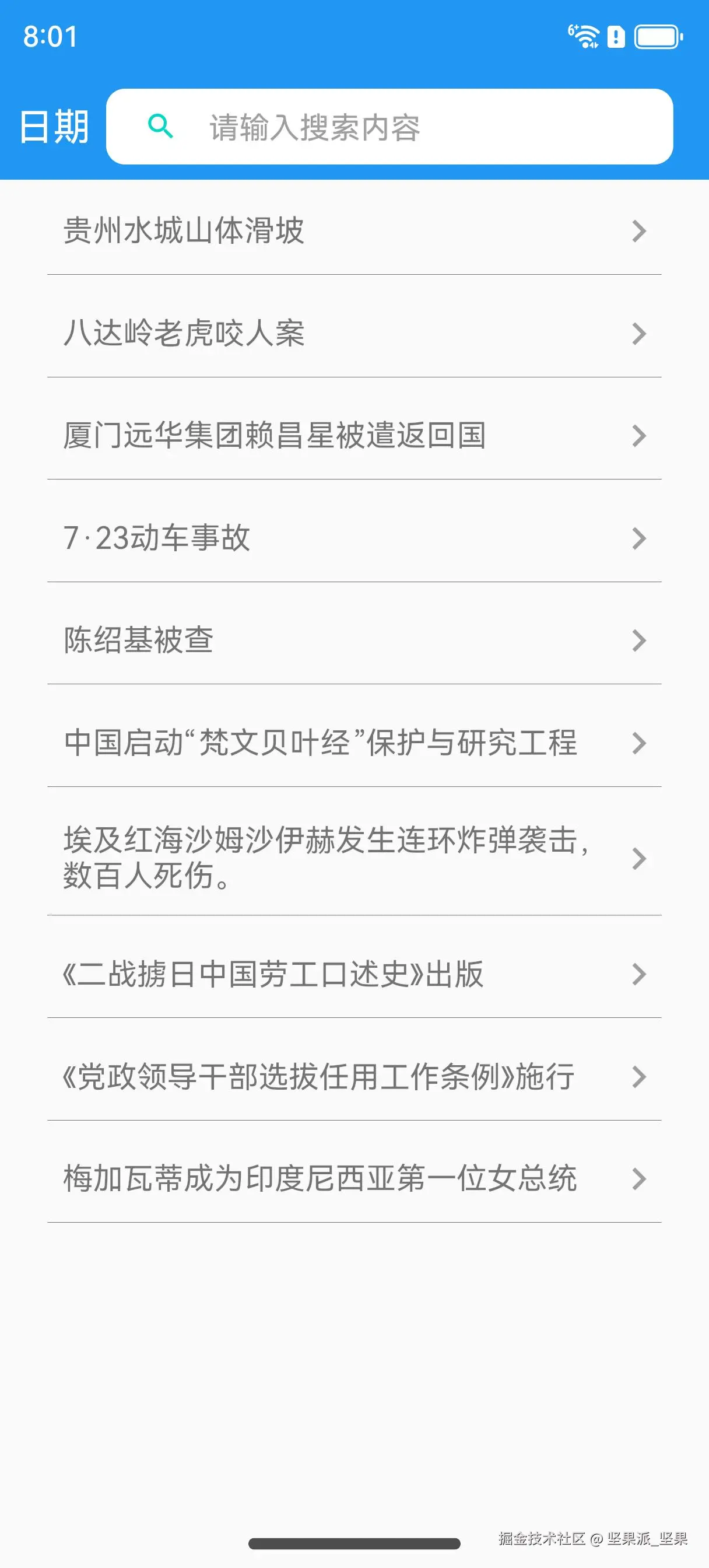The height and width of the screenshot is (1568, 709).
Task: View 中国启动“梵文贝叶经”保护与研究工程
Action: tap(354, 743)
